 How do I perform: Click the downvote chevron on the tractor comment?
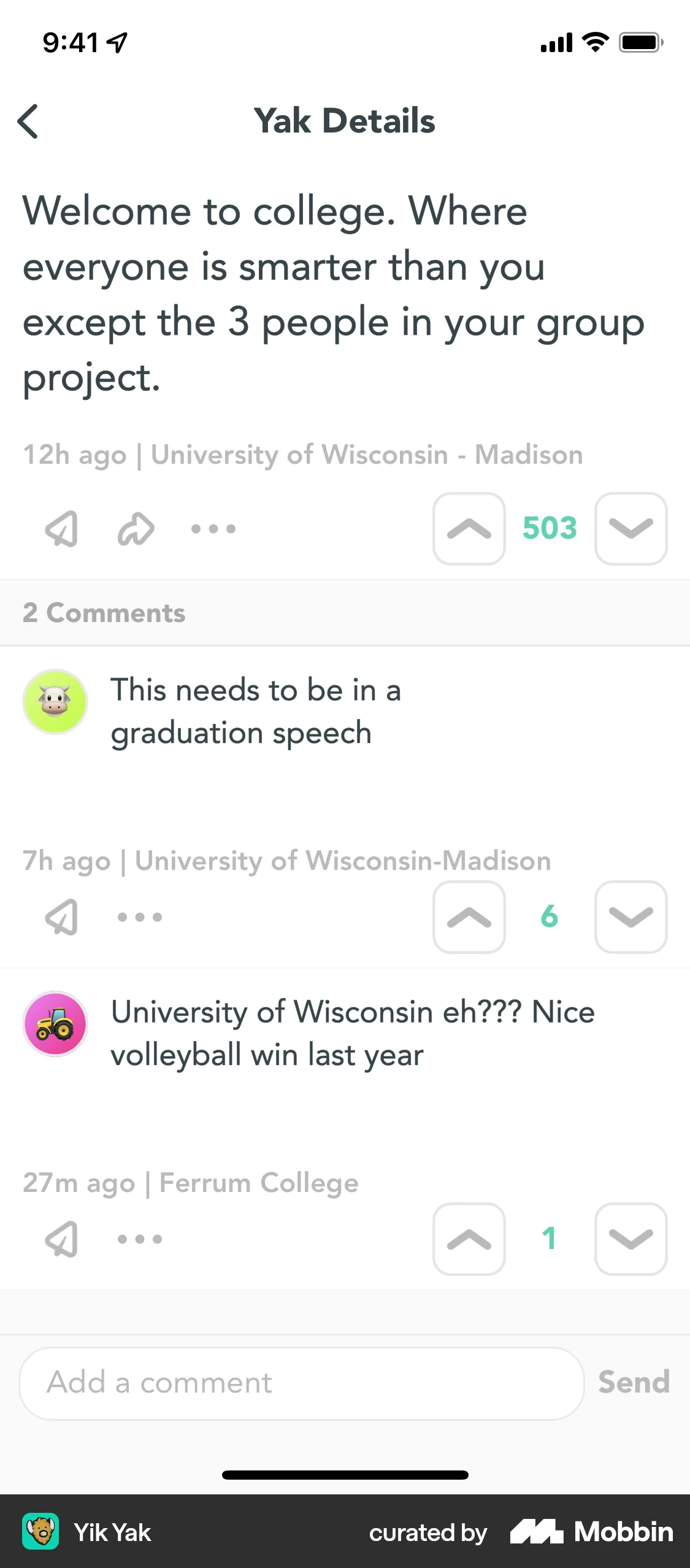click(x=631, y=1240)
